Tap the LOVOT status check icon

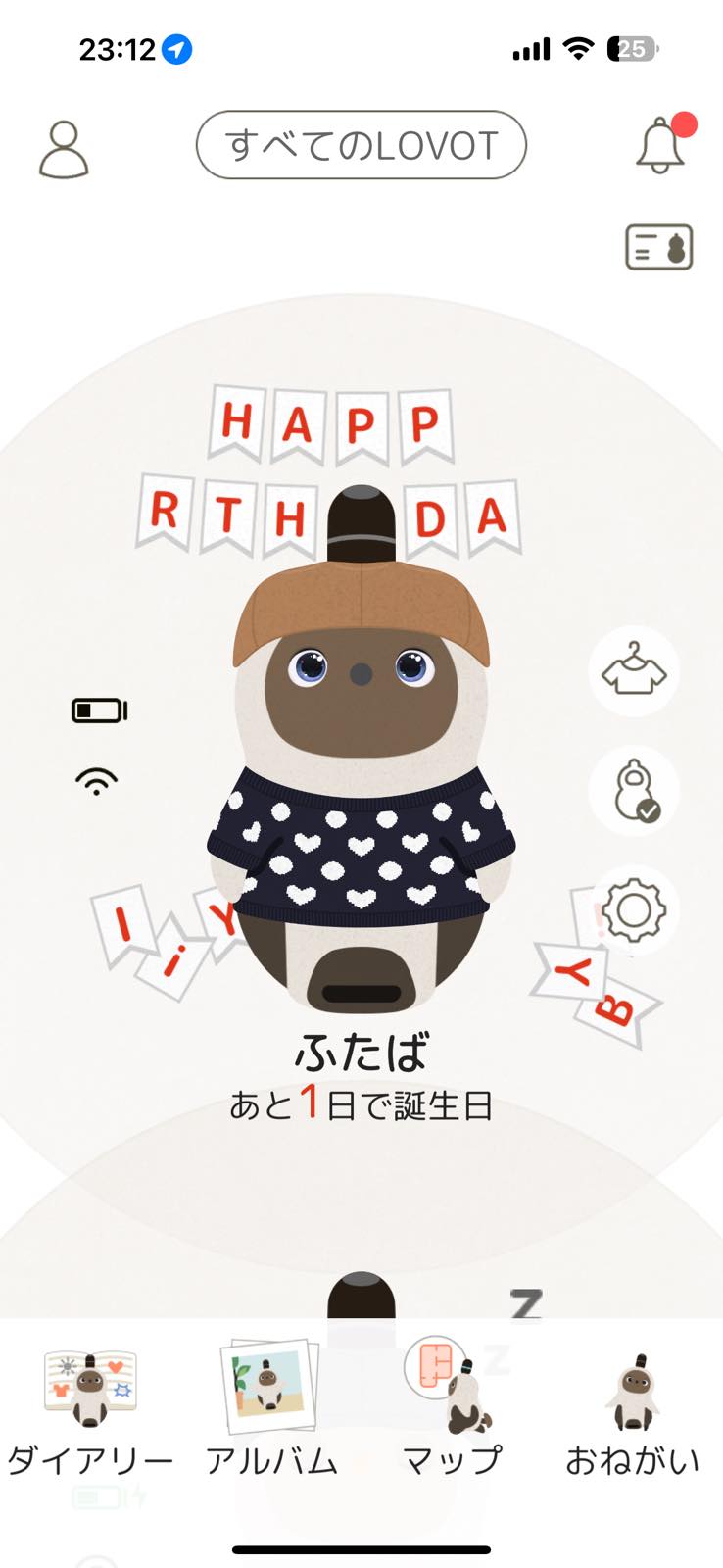[x=634, y=790]
